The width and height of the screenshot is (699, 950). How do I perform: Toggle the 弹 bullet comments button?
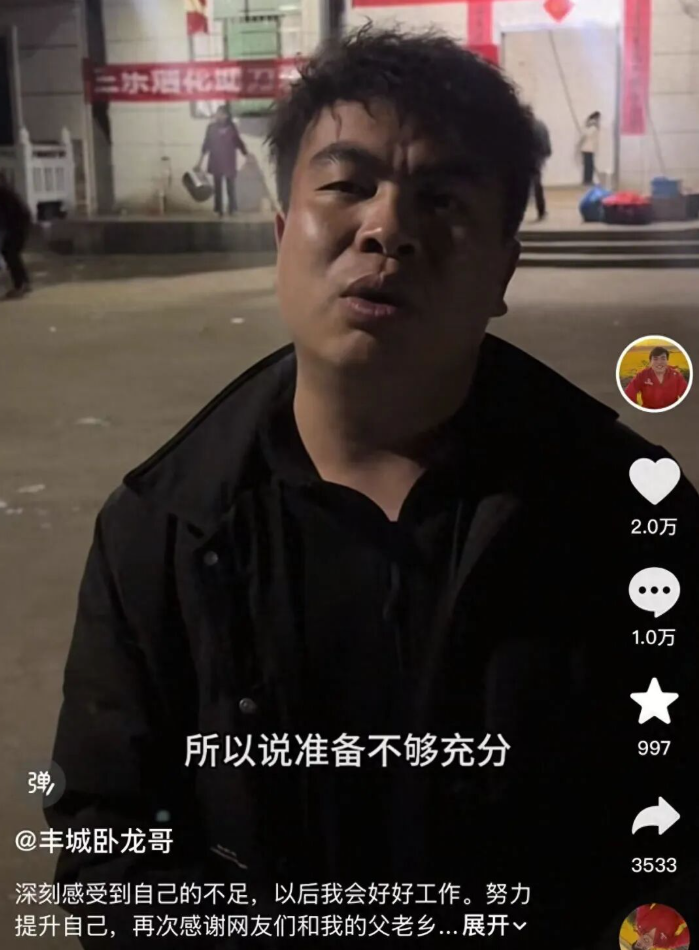click(x=40, y=783)
